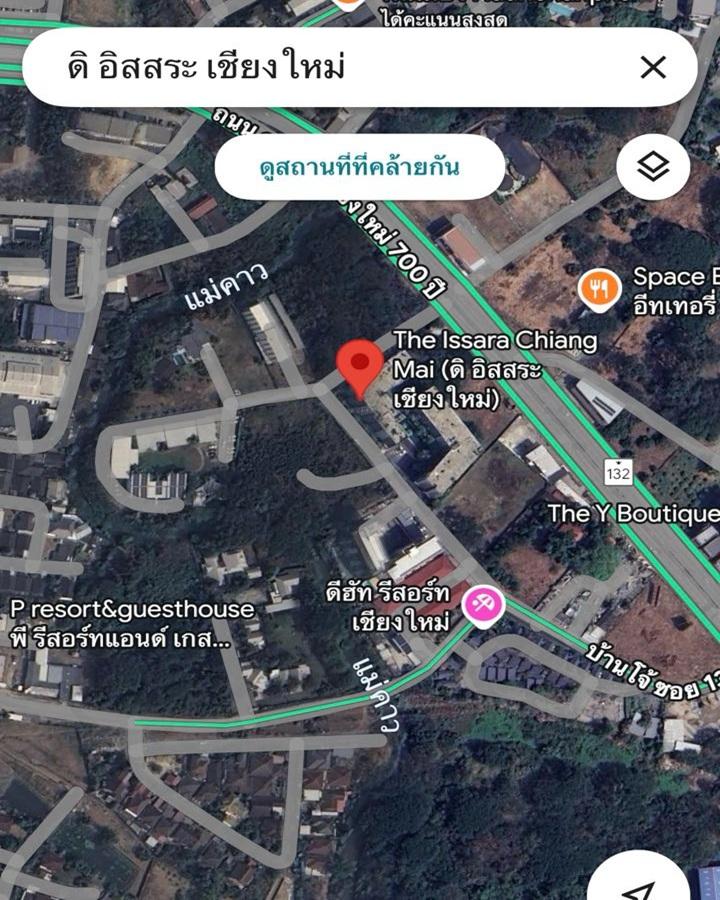The width and height of the screenshot is (720, 900).
Task: Clear the search with the X icon
Action: point(654,67)
